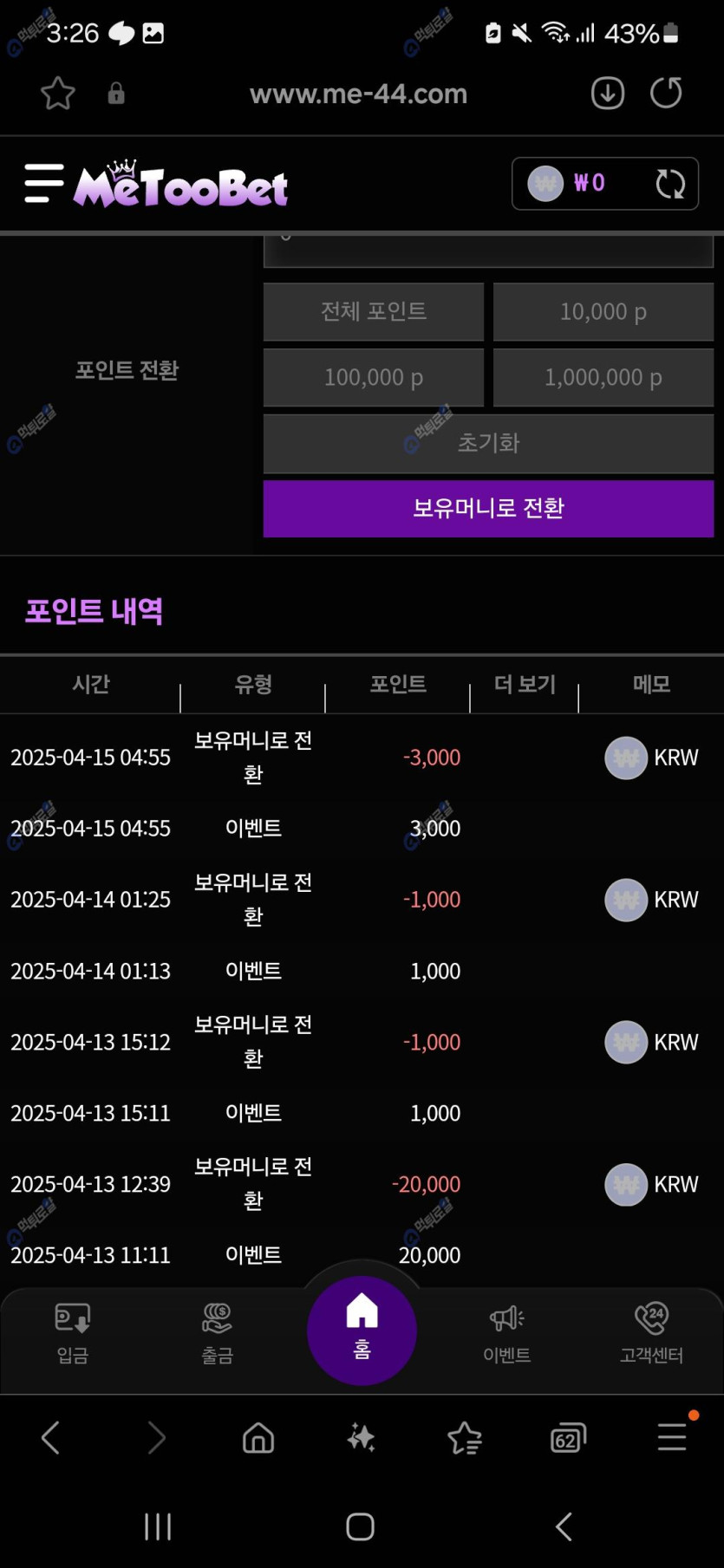Choose the 1,000,000 p amount
This screenshot has width=724, height=1568.
[x=603, y=377]
